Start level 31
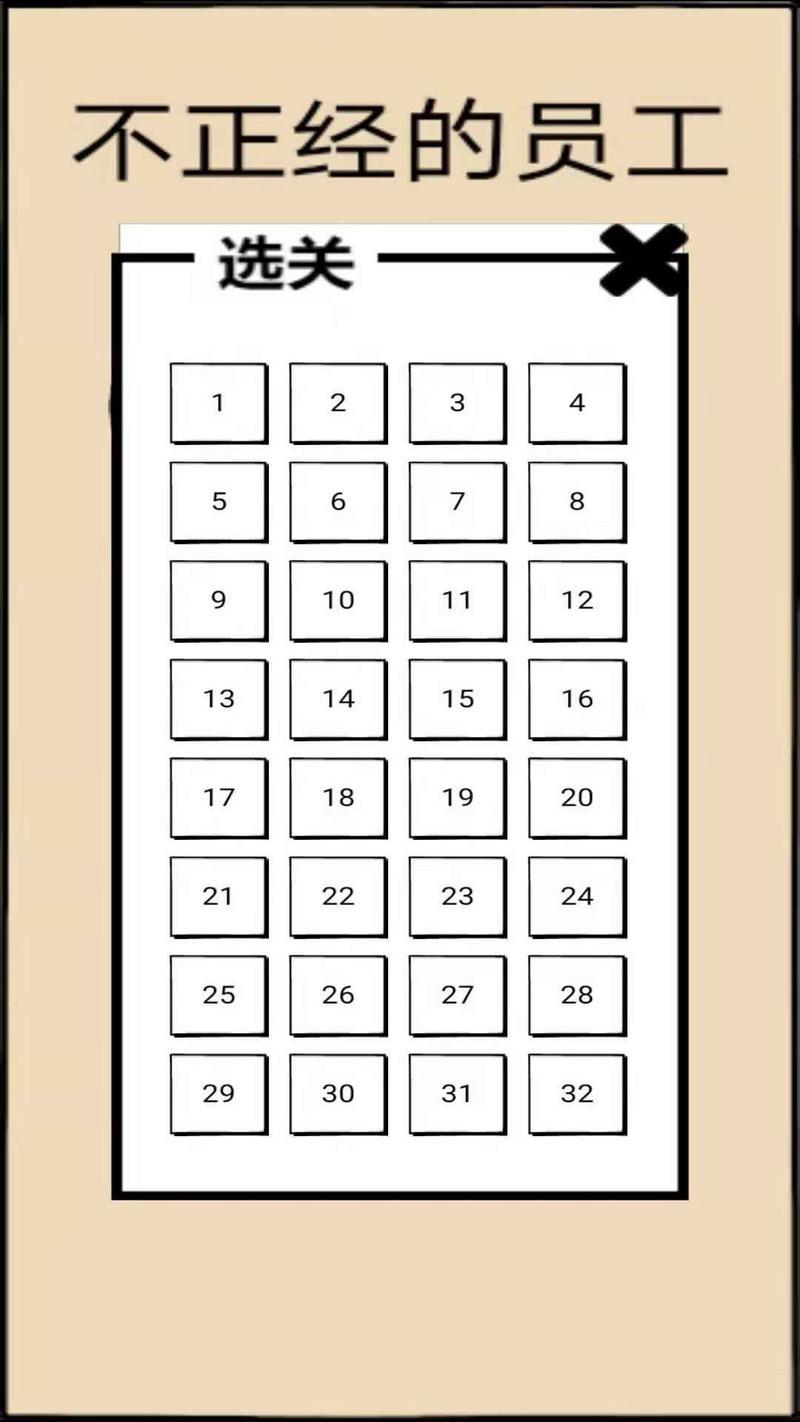This screenshot has width=800, height=1422. 457,1094
